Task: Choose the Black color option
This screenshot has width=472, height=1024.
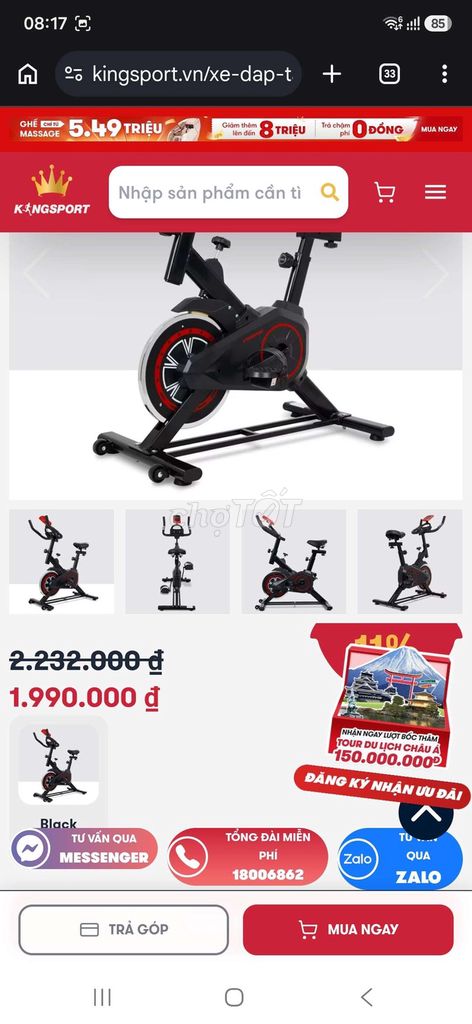Action: point(58,773)
